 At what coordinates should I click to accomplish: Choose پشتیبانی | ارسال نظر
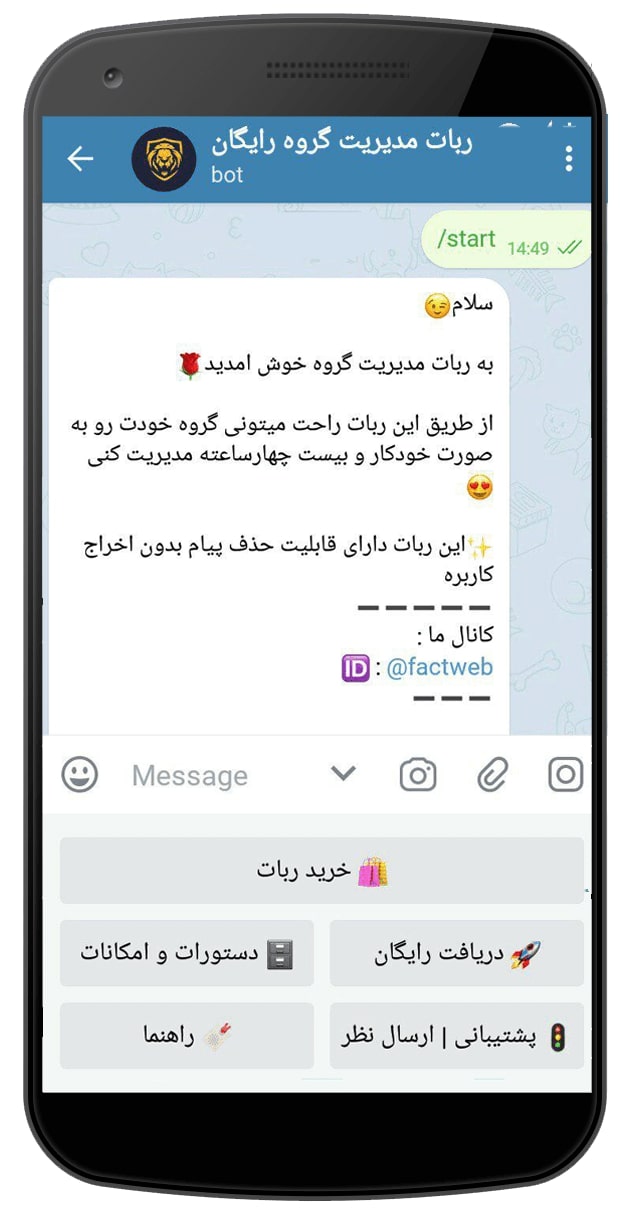coord(456,1036)
